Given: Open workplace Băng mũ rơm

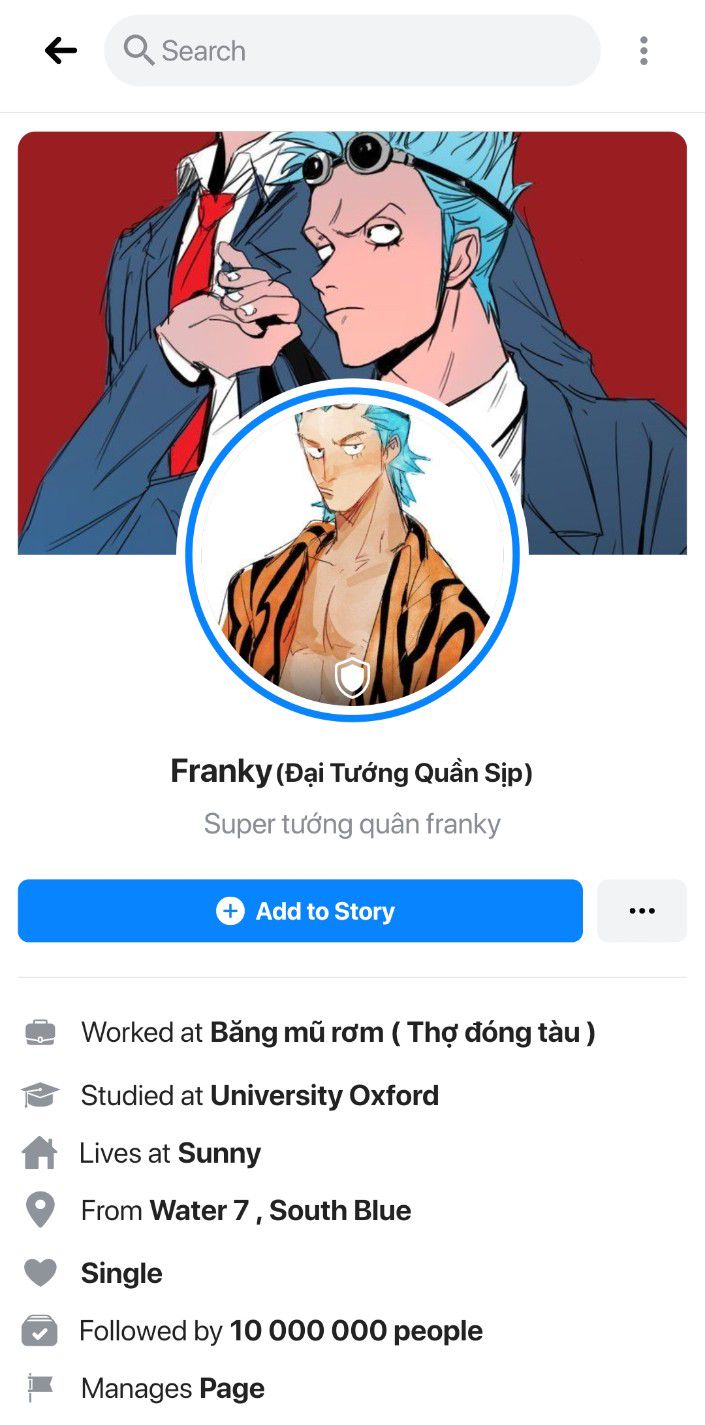Looking at the screenshot, I should click(x=402, y=1033).
